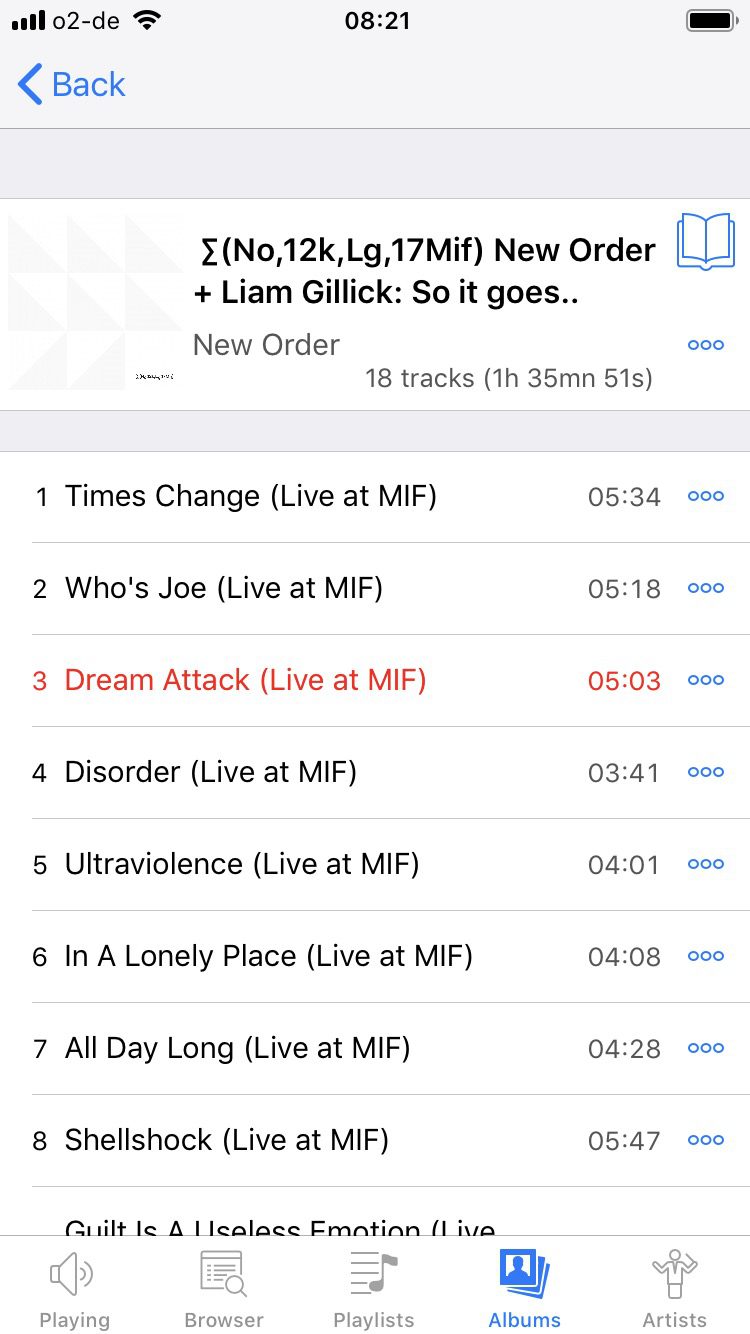This screenshot has height=1334, width=750.
Task: Play In A Lonely Place track
Action: coord(268,956)
